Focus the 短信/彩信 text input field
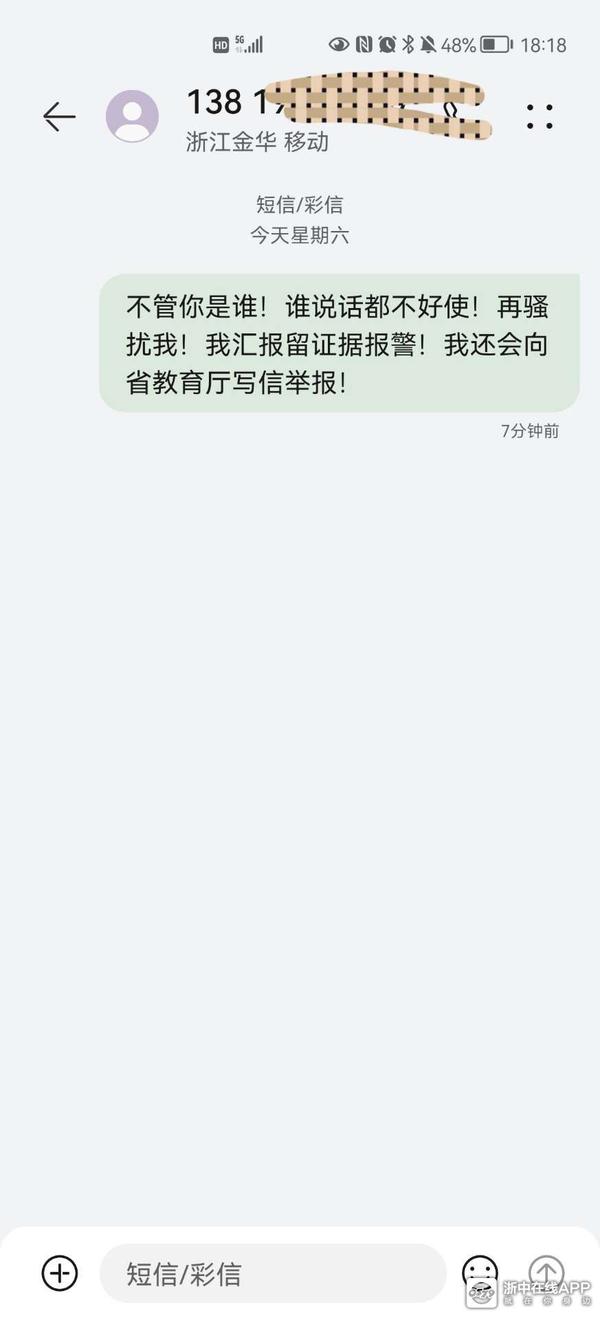The image size is (600, 1320). click(x=272, y=1273)
